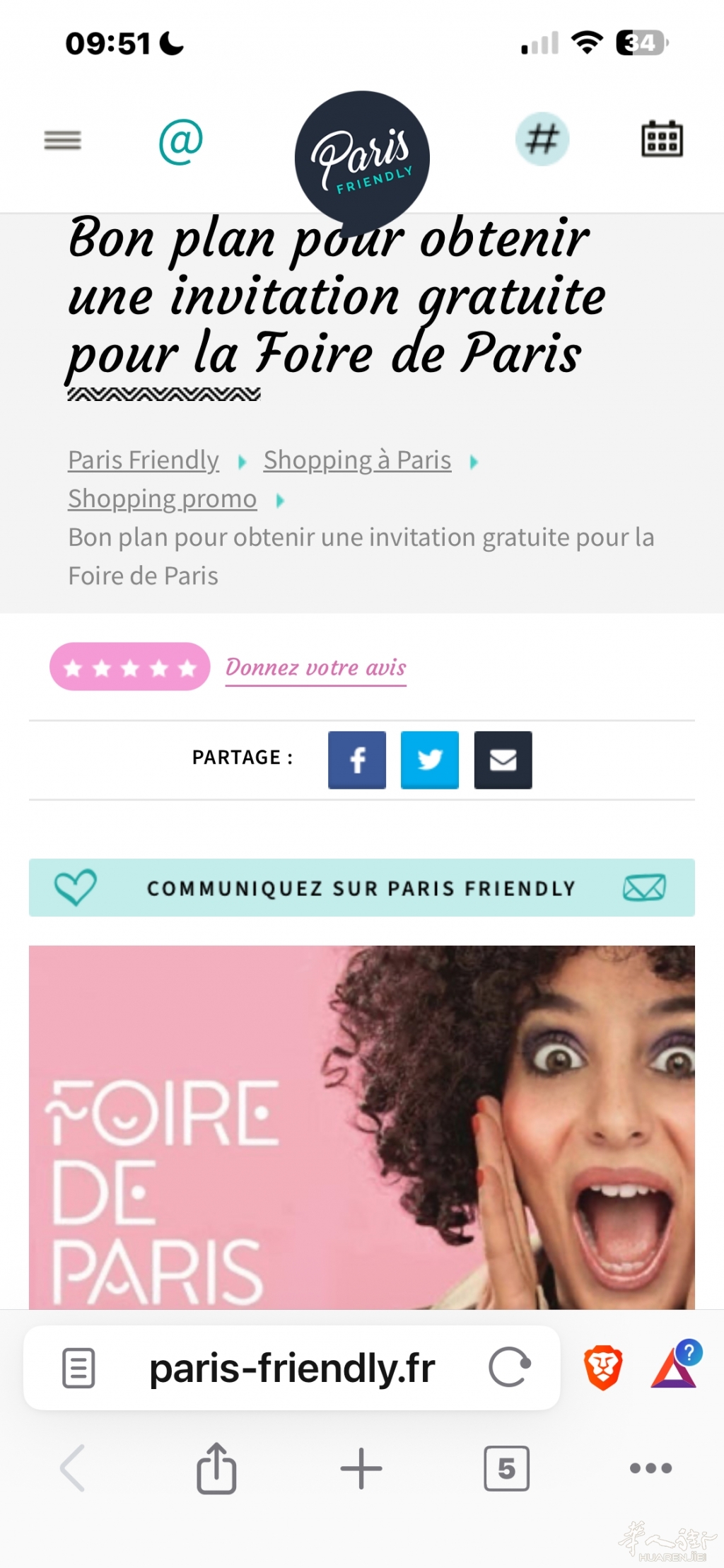
Task: Open the Shopping à Paris breadcrumb
Action: coord(357,460)
